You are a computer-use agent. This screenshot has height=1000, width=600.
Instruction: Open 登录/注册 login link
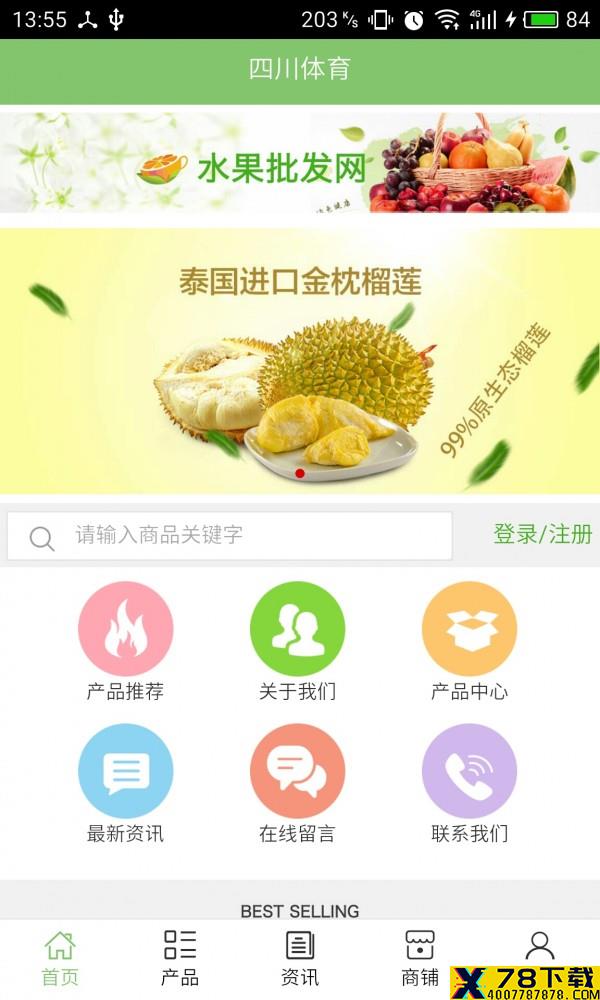click(543, 534)
